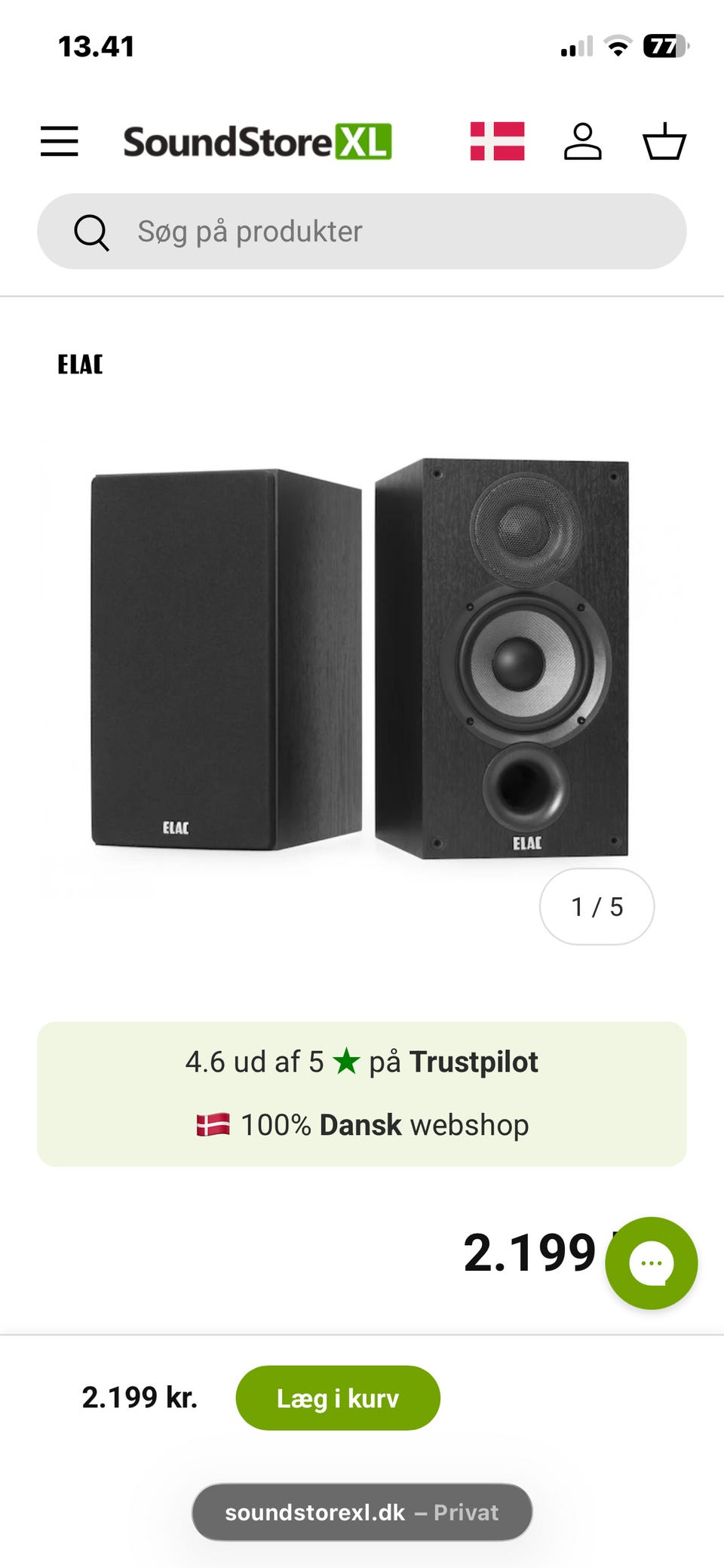Open the user account icon
Screen dimensions: 724x1568
coord(582,142)
